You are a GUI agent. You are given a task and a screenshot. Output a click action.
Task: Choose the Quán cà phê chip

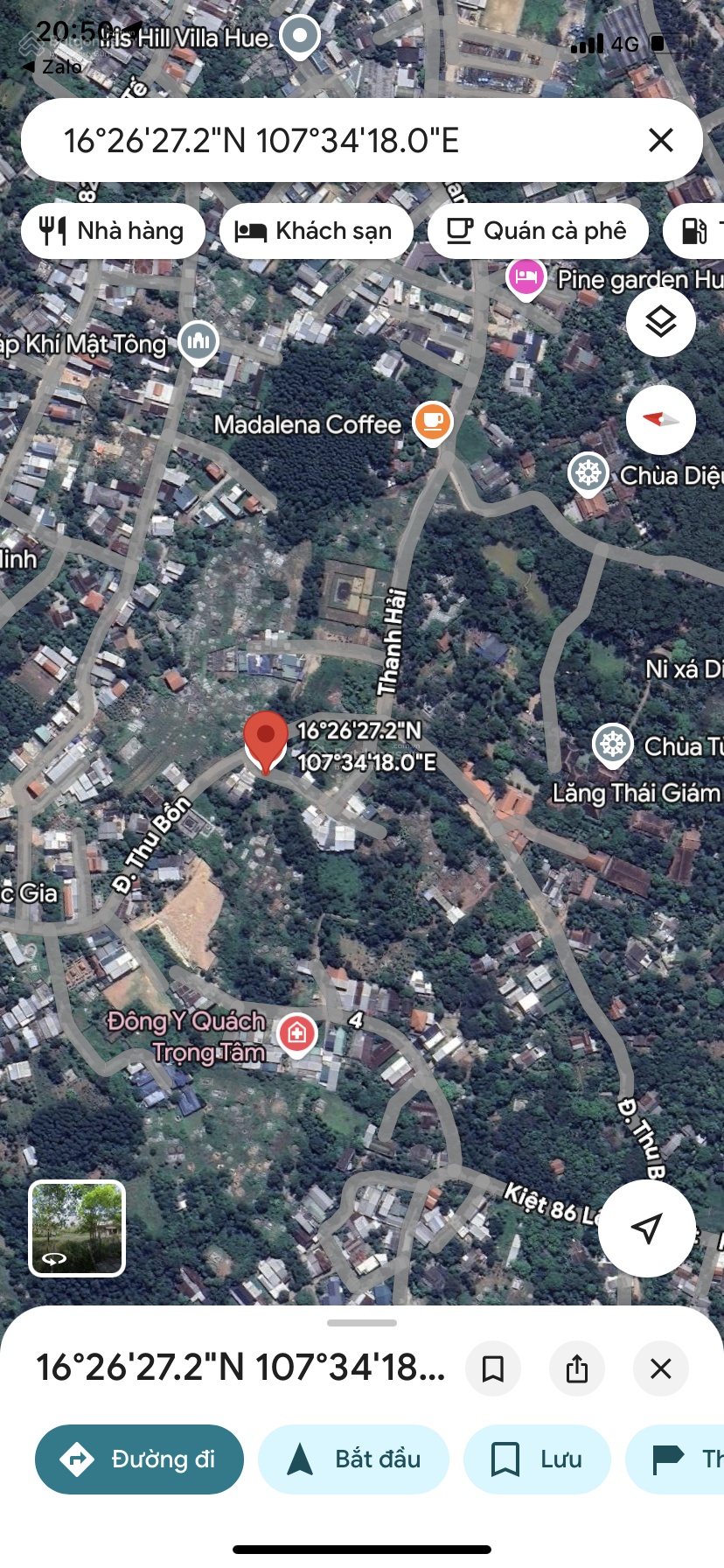coord(538,231)
